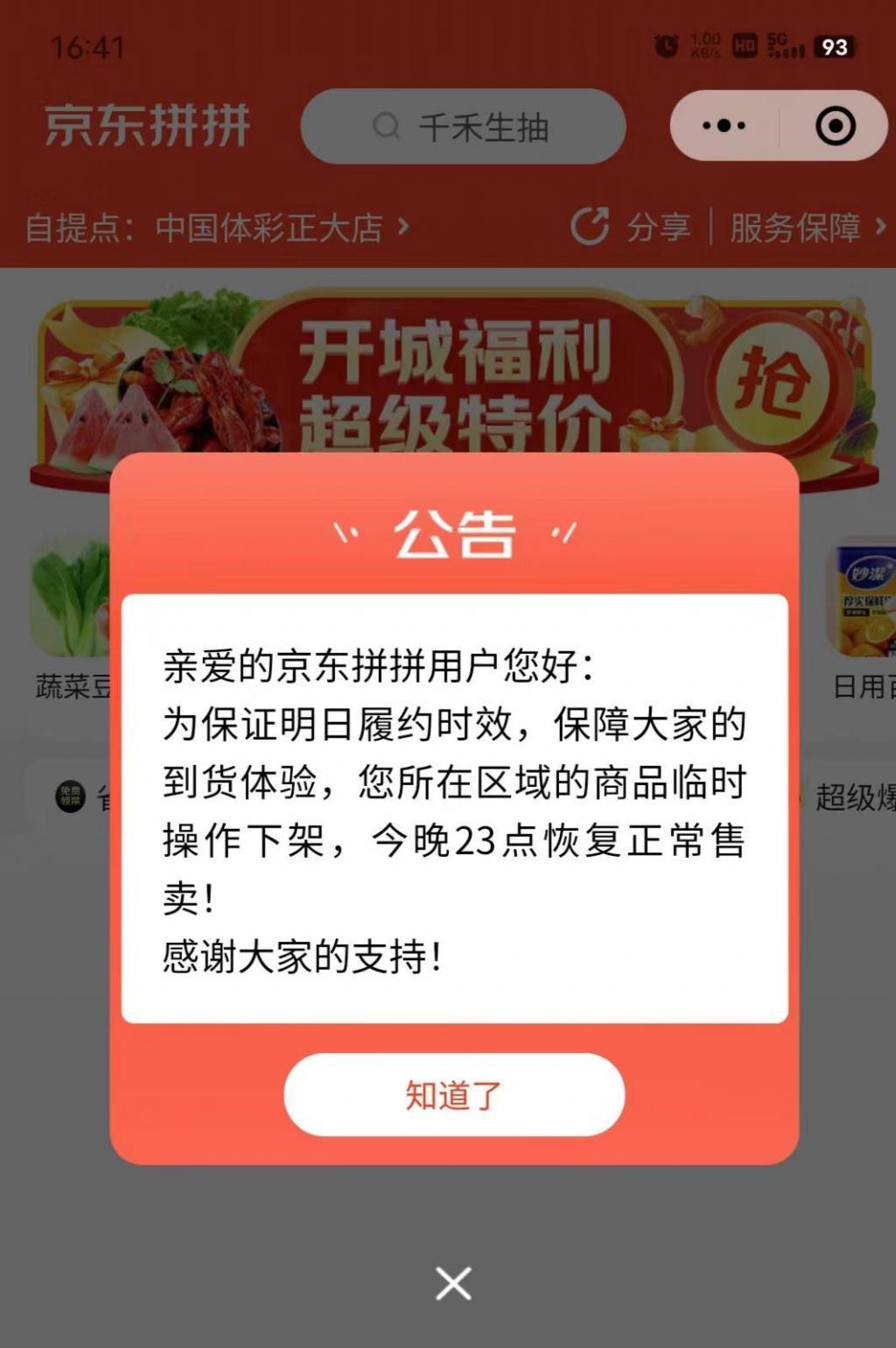Tap the refresh icon beside 分享
The image size is (896, 1348).
click(591, 225)
